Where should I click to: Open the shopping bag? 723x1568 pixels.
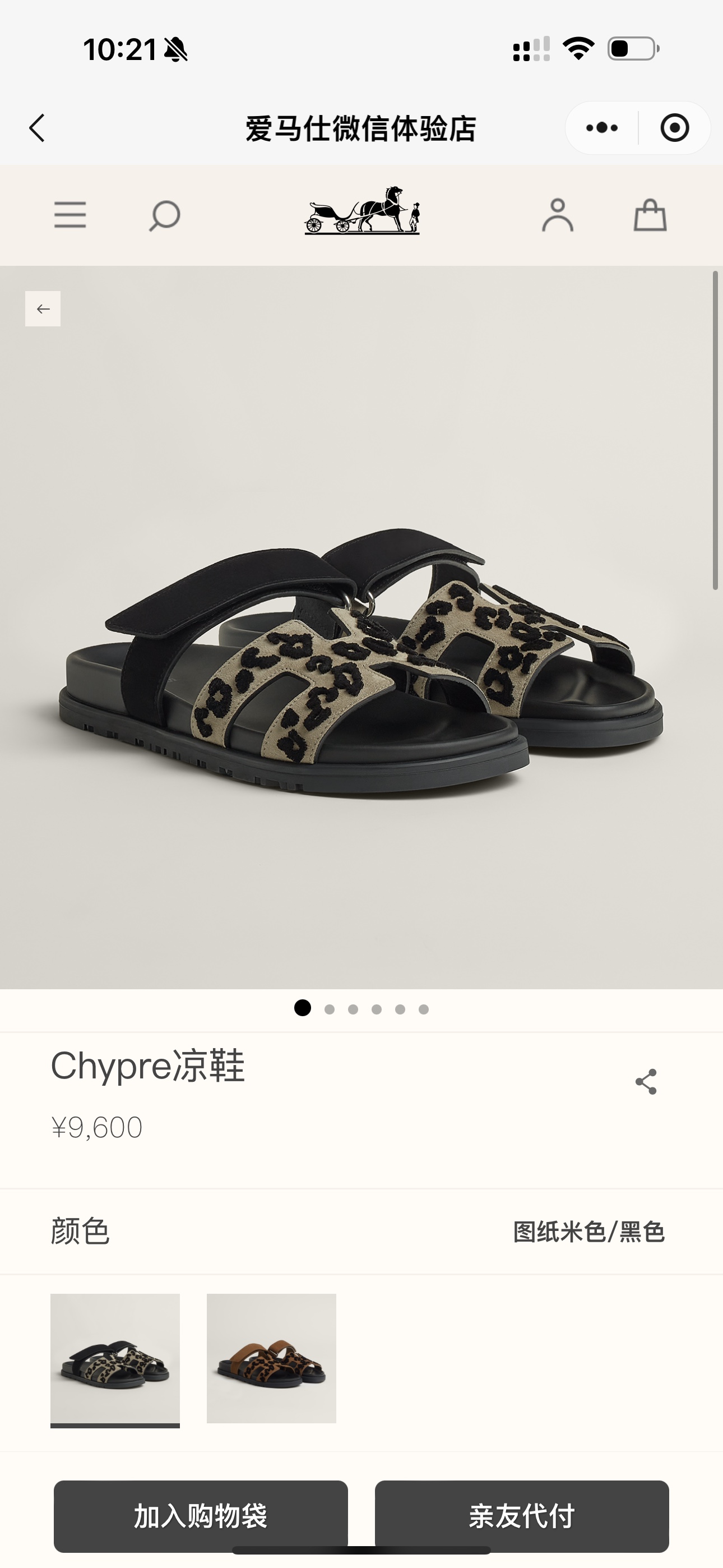coord(650,215)
